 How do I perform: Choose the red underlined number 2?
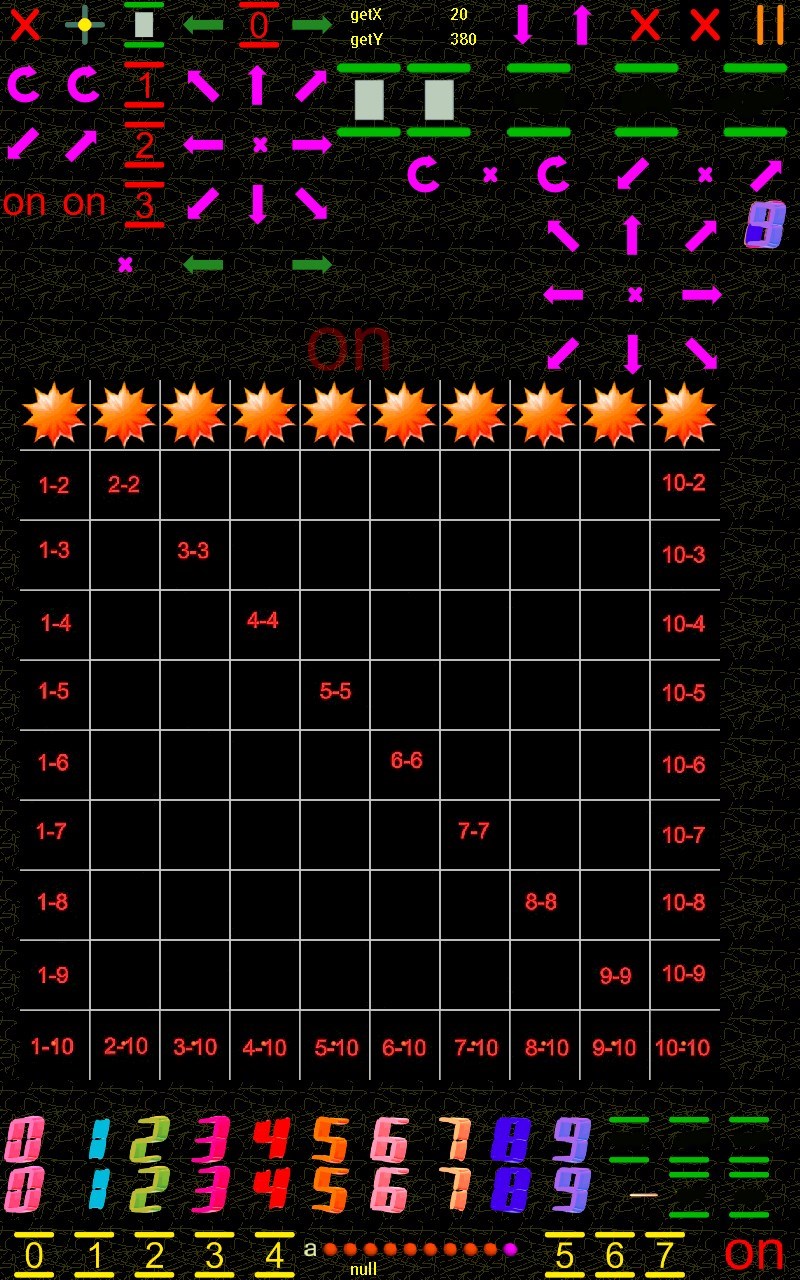point(145,146)
